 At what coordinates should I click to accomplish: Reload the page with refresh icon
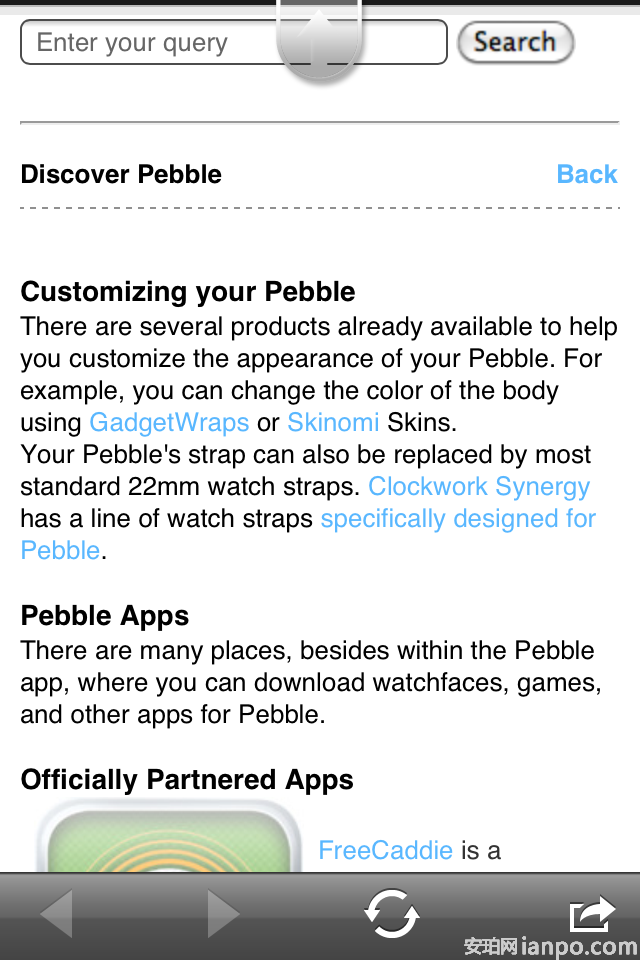(391, 914)
